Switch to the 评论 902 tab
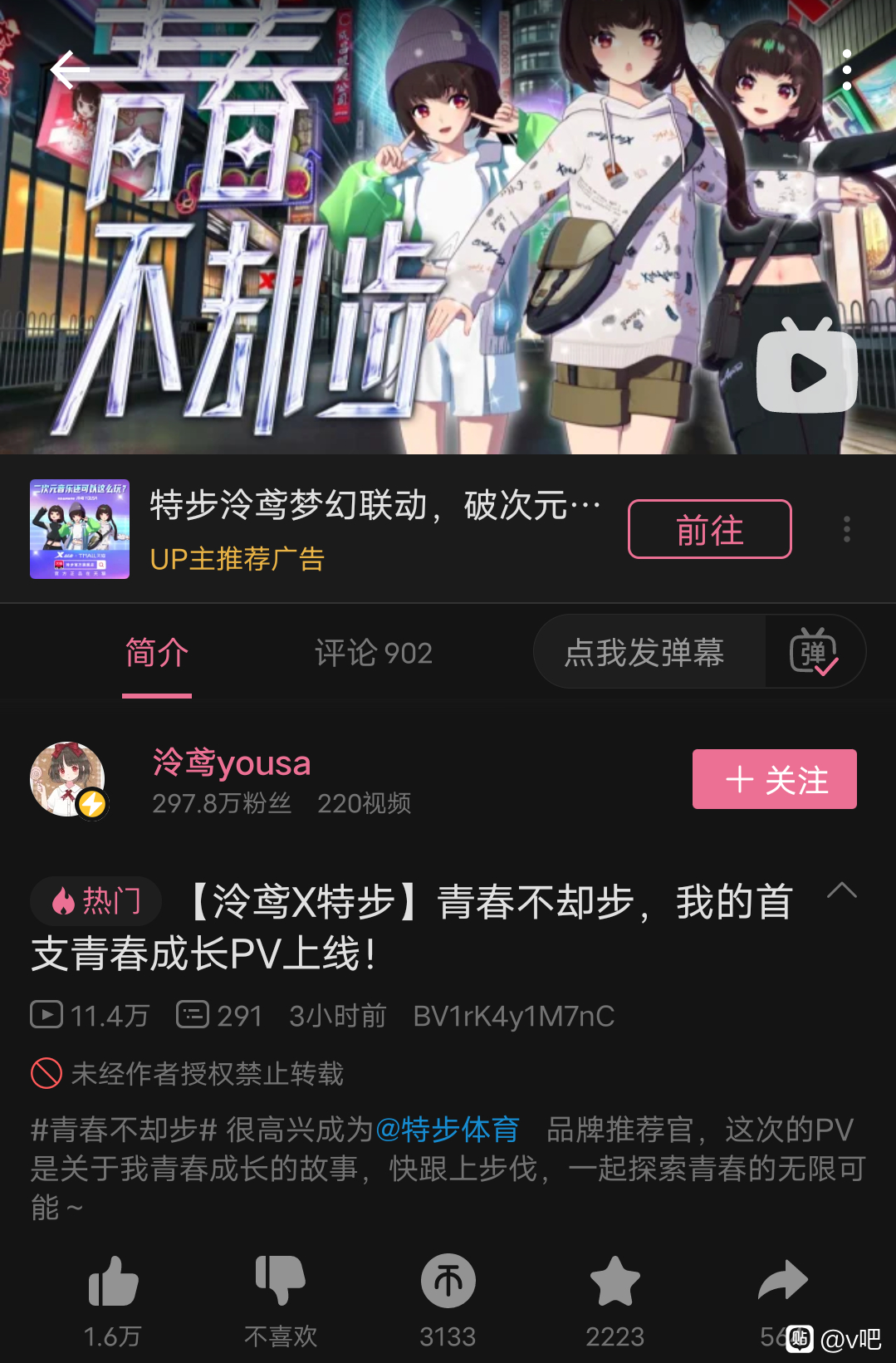 [374, 653]
